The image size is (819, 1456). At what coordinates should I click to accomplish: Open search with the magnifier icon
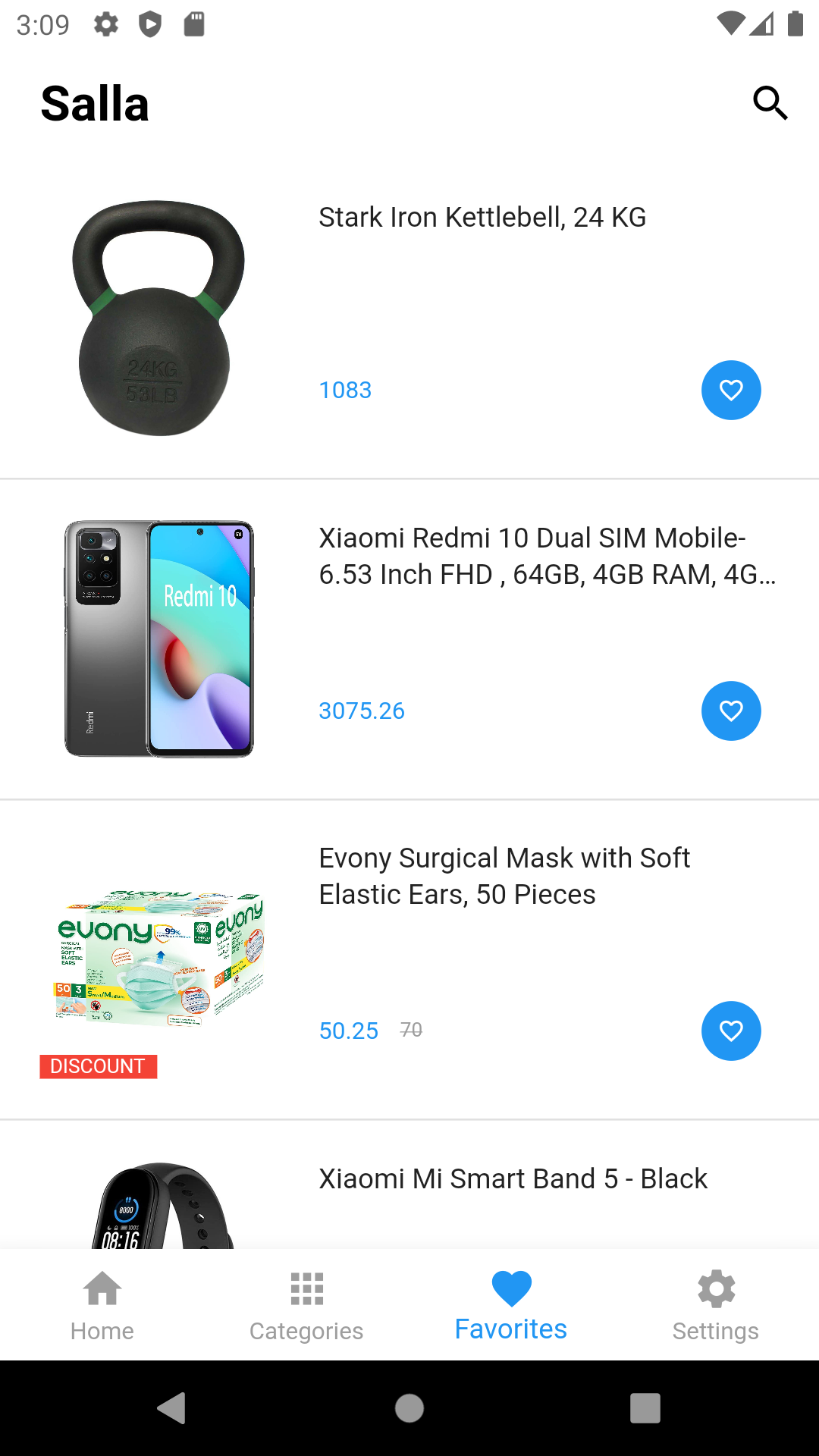[770, 102]
